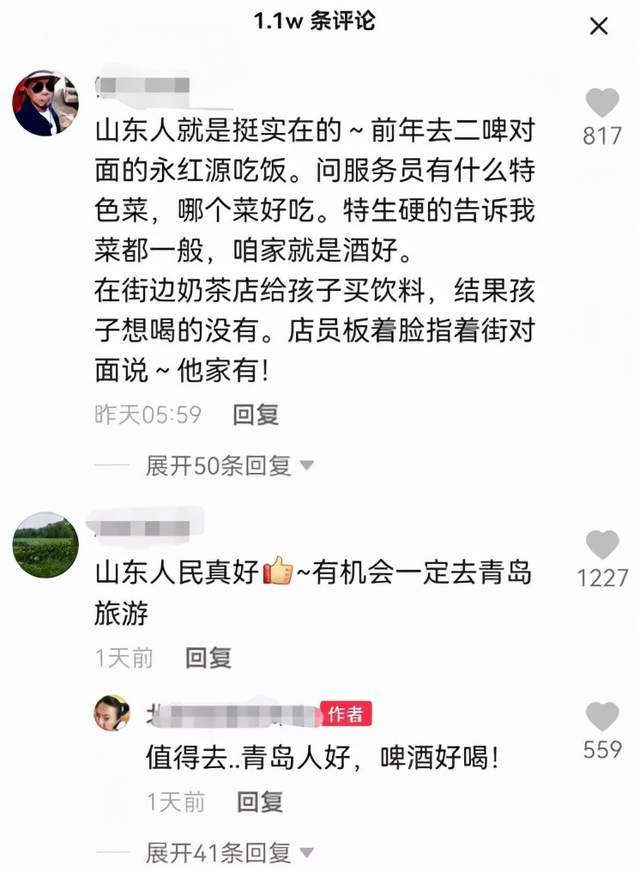
Task: Open the author's avatar profile
Action: [x=112, y=713]
